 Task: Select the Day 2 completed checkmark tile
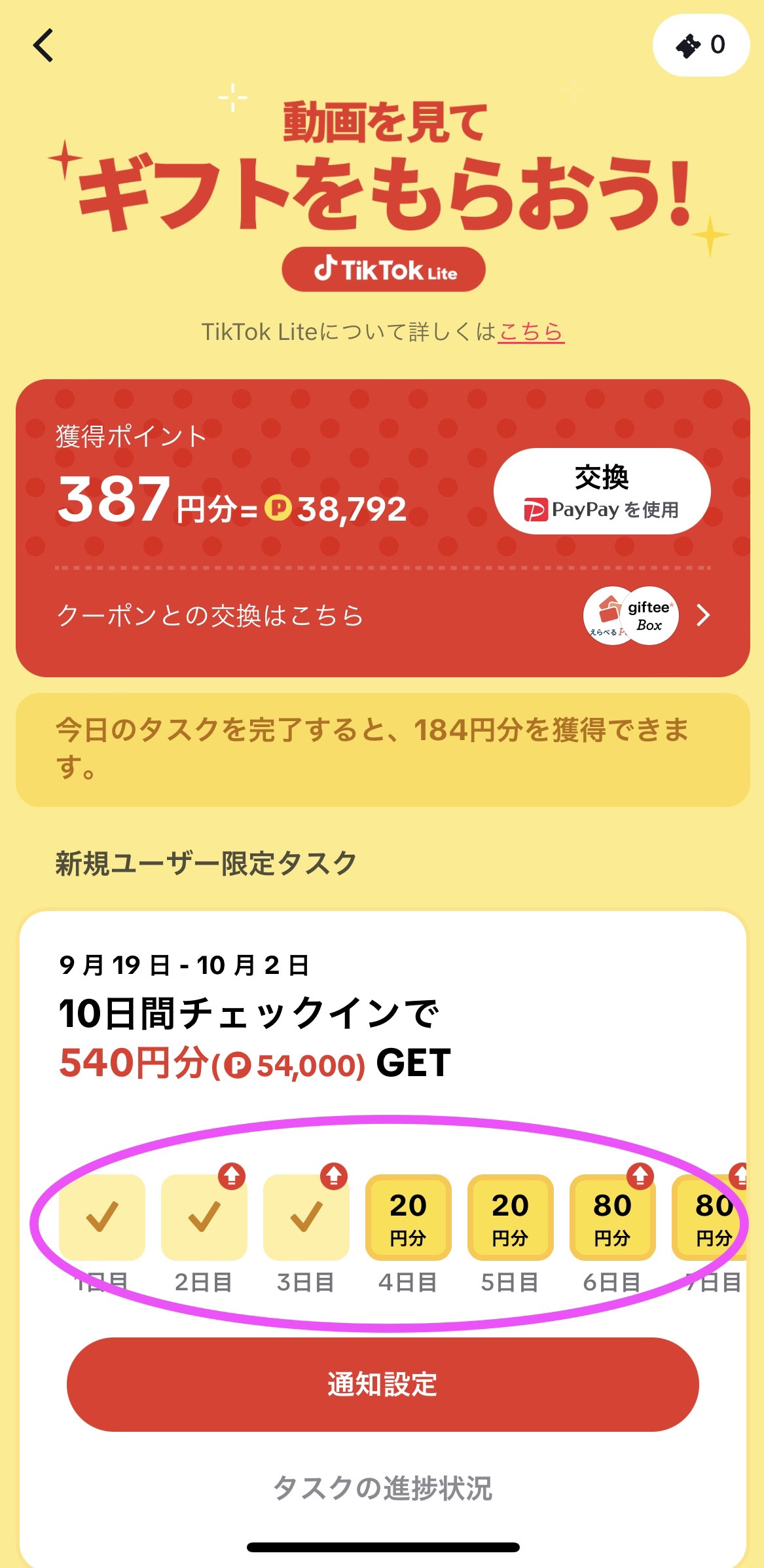pos(204,1218)
